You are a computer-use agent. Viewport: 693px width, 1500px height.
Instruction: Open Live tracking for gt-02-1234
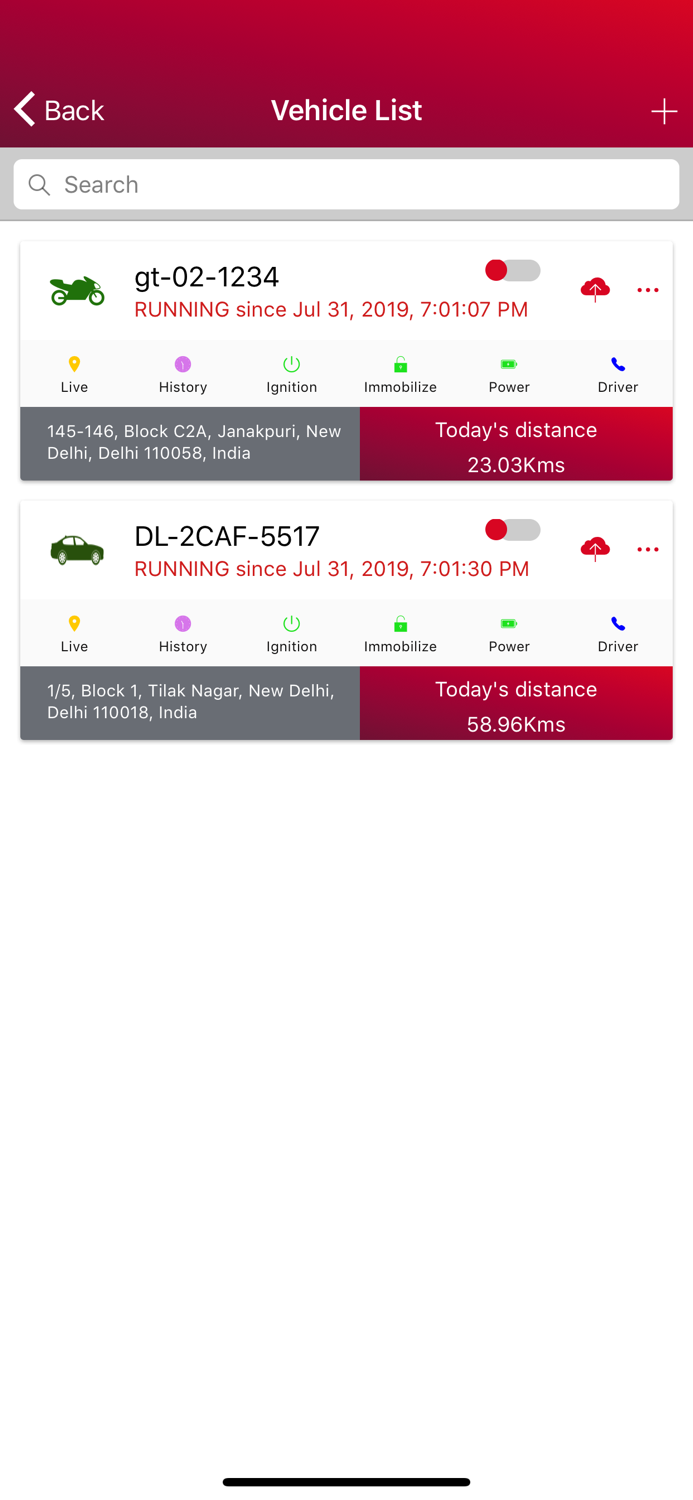(x=74, y=374)
